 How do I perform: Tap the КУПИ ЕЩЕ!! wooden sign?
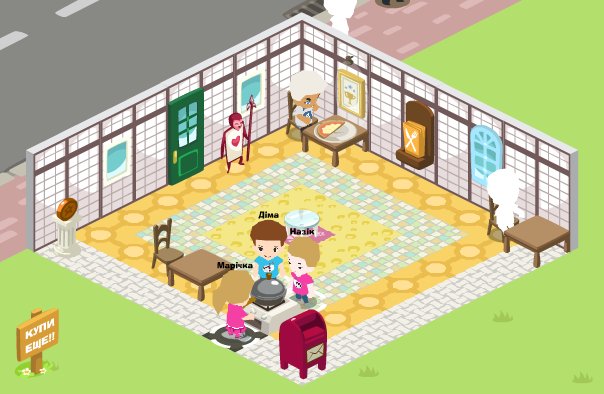[x=37, y=339]
